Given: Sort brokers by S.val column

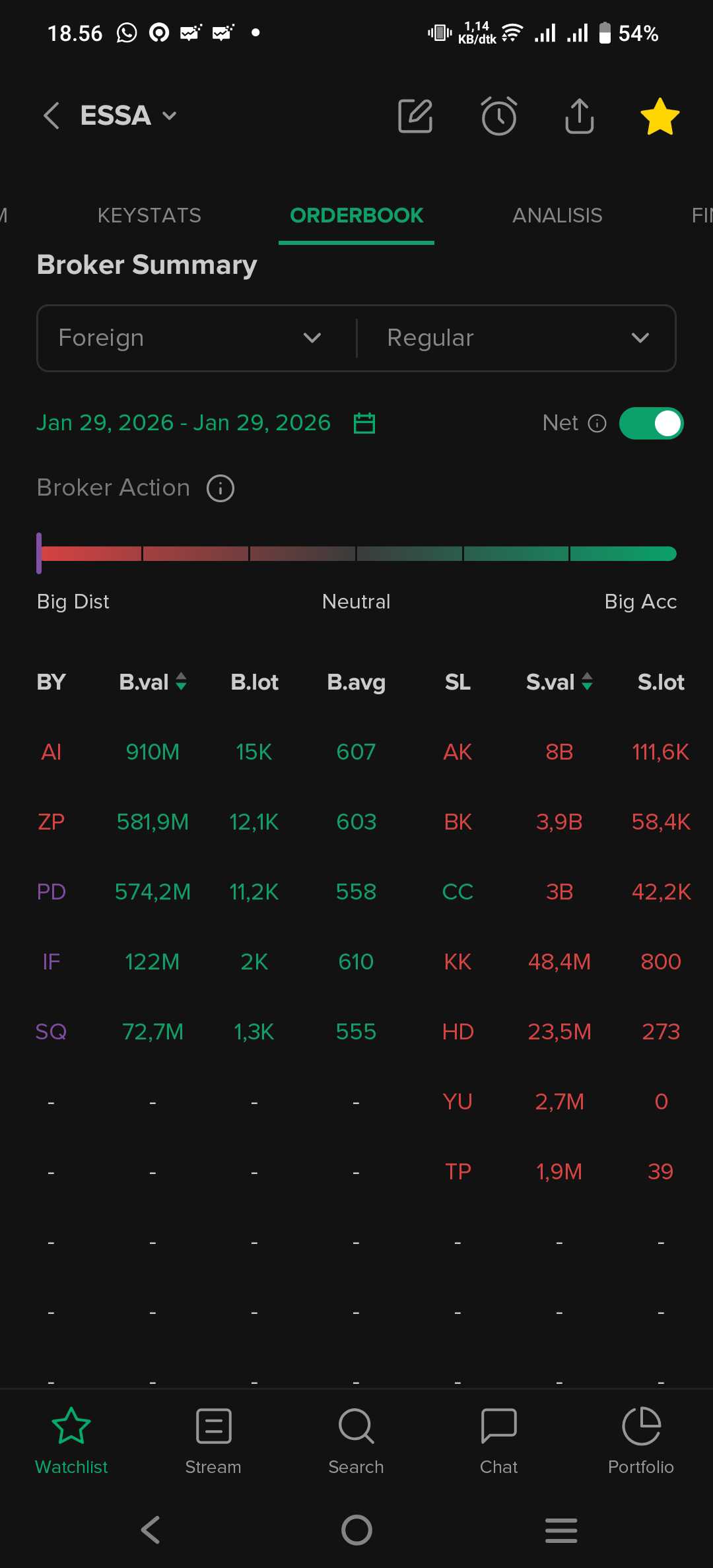Looking at the screenshot, I should [x=560, y=682].
